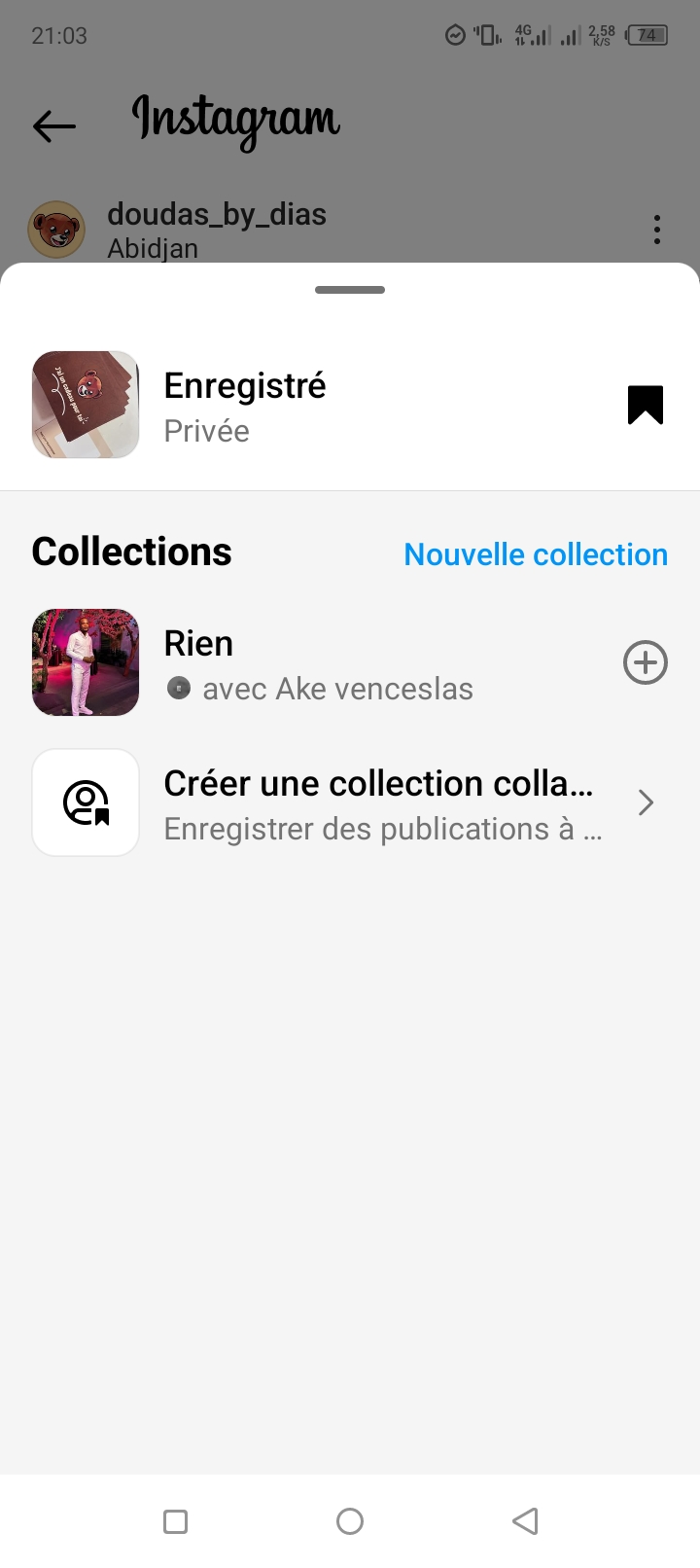Go to the phone home screen
Image resolution: width=700 pixels, height=1568 pixels.
(350, 1521)
